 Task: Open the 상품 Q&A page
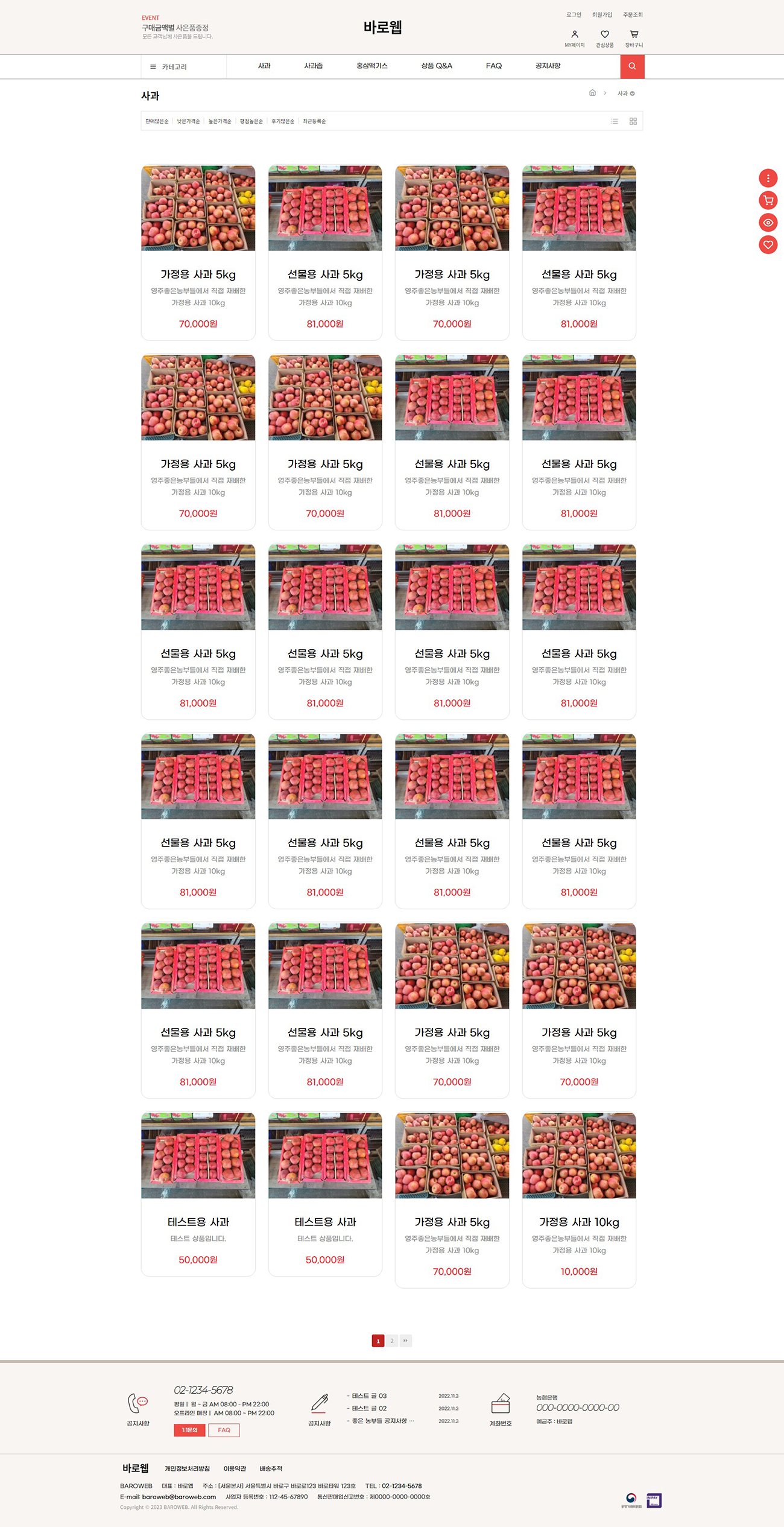pyautogui.click(x=437, y=66)
